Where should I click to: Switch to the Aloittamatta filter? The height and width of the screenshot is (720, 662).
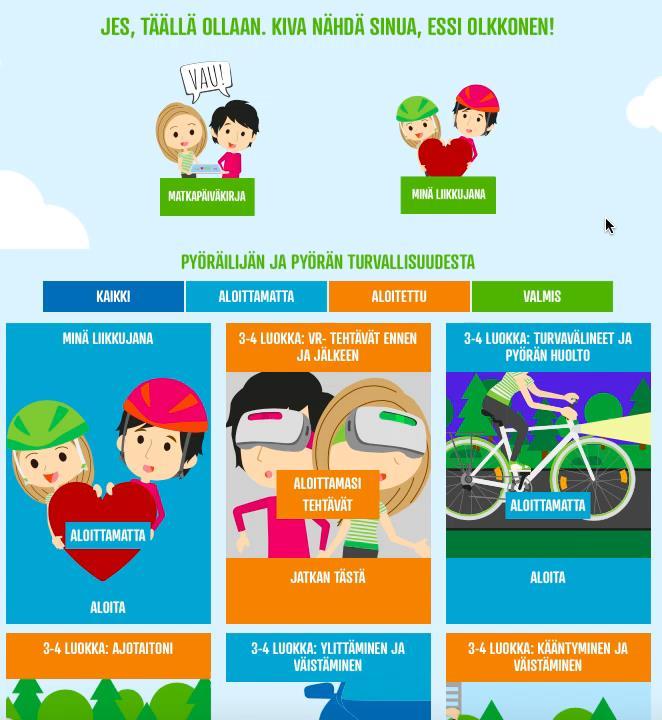[x=256, y=297]
